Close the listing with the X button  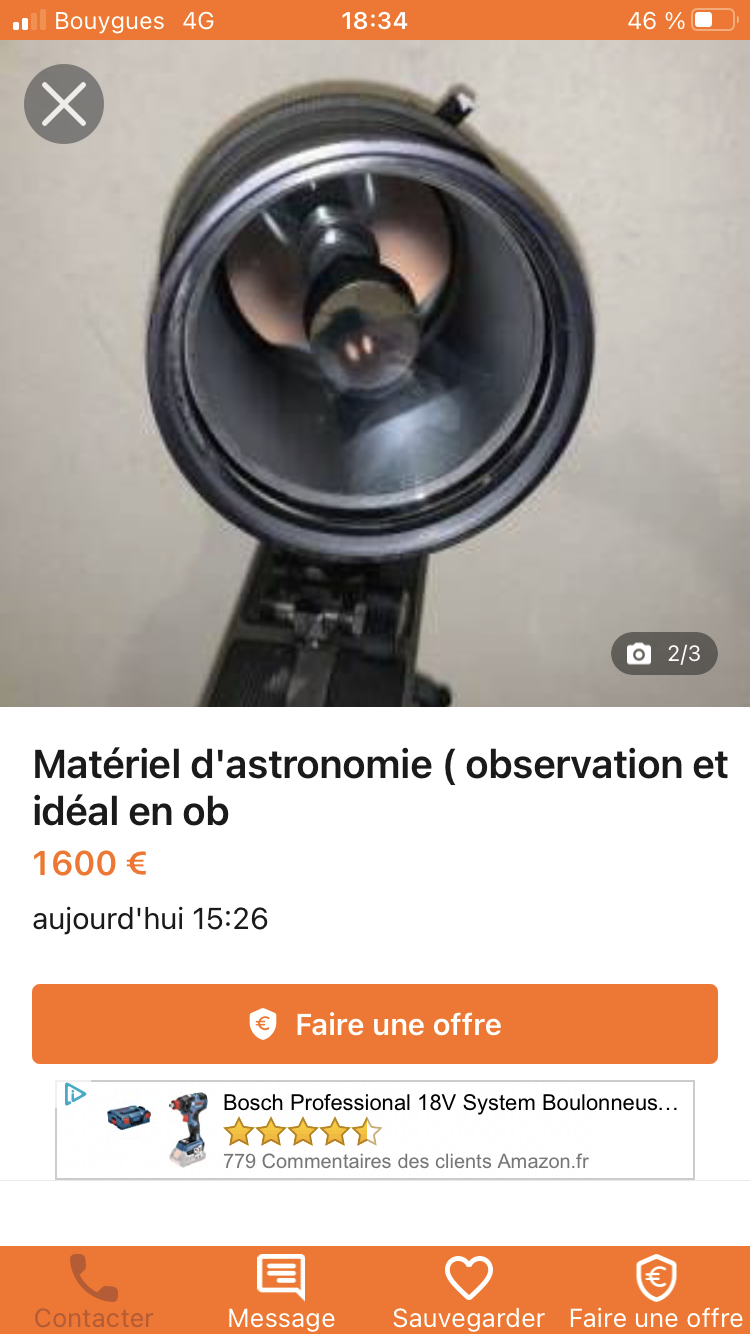[x=64, y=104]
